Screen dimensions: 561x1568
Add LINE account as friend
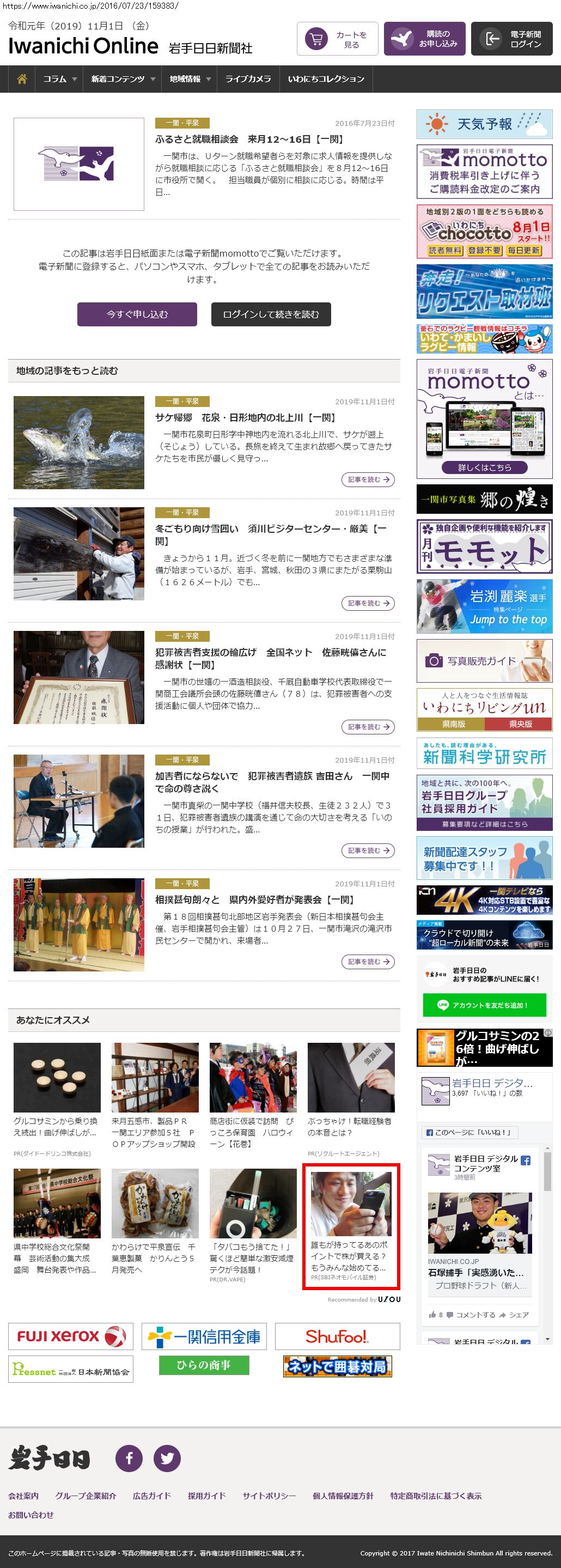coord(484,1005)
